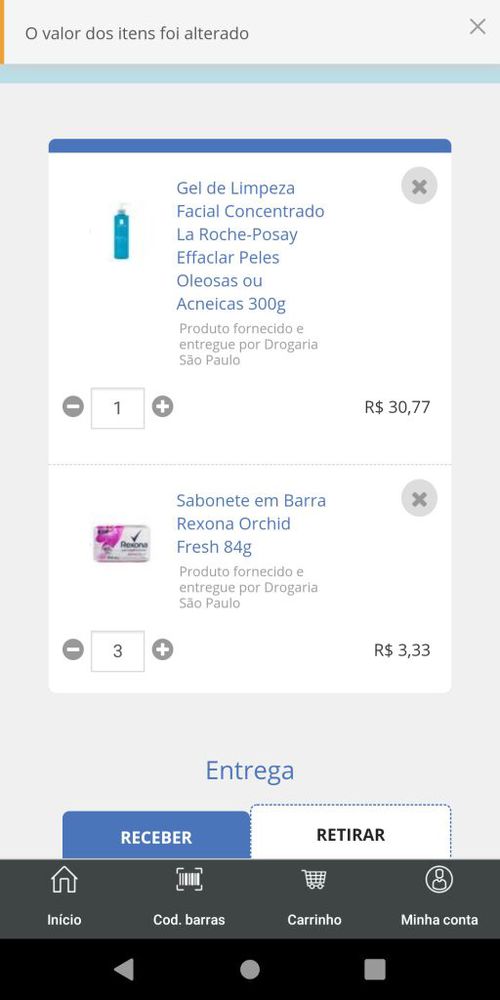The width and height of the screenshot is (500, 1000).
Task: Increase quantity of Sabonete Rexona Orchid
Action: tap(163, 650)
